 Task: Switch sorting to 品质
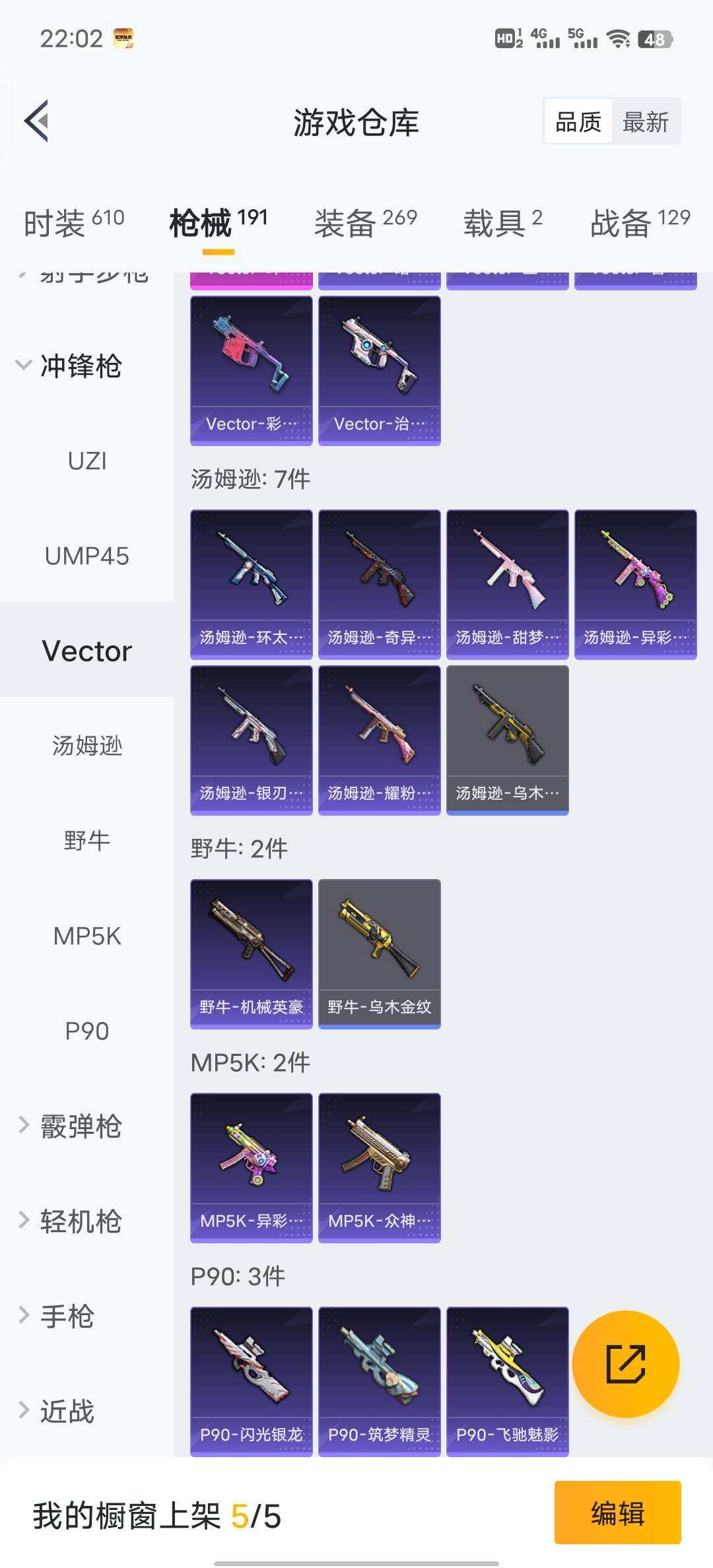click(x=578, y=121)
